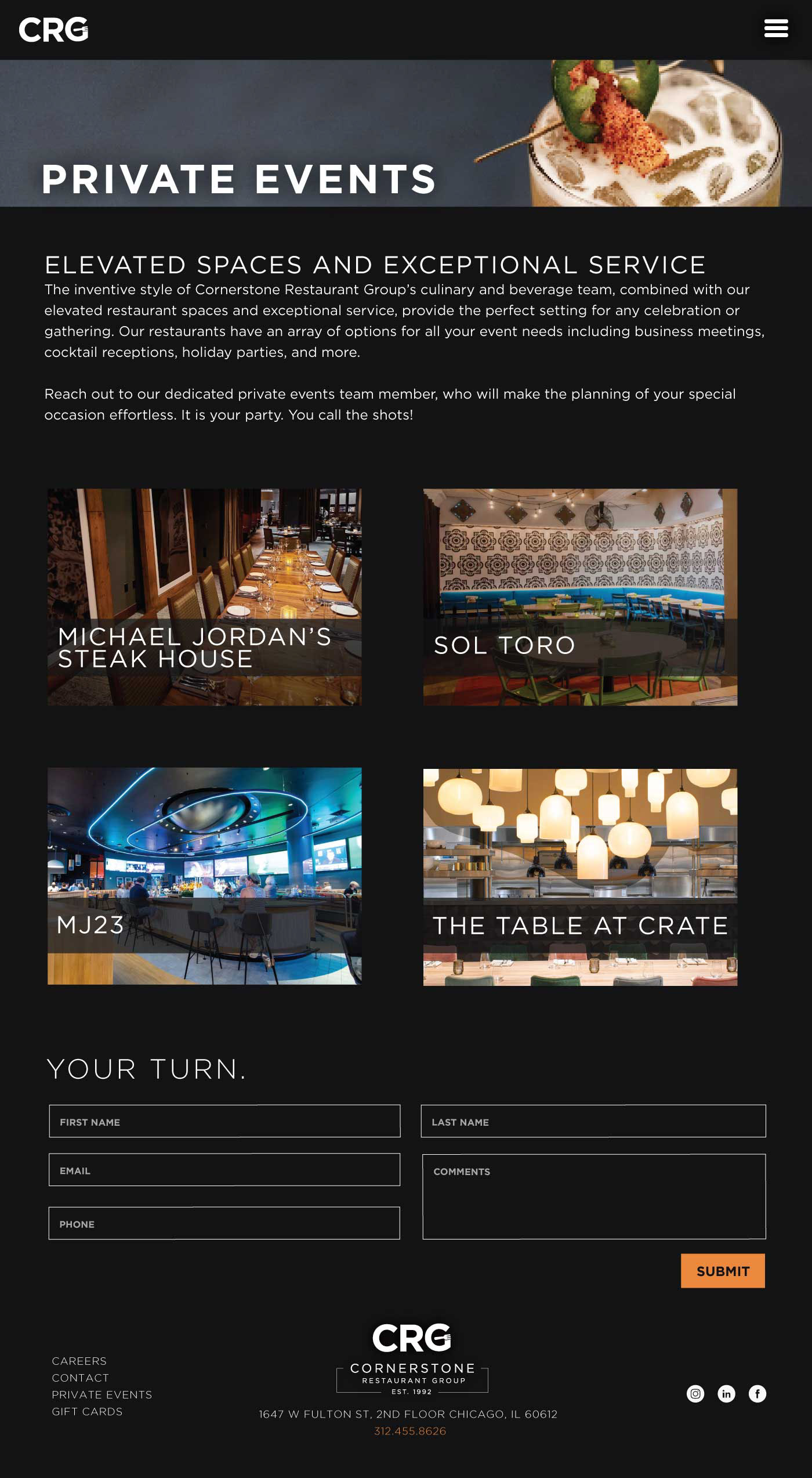
Task: Open the Gift Cards footer link
Action: [x=88, y=1411]
